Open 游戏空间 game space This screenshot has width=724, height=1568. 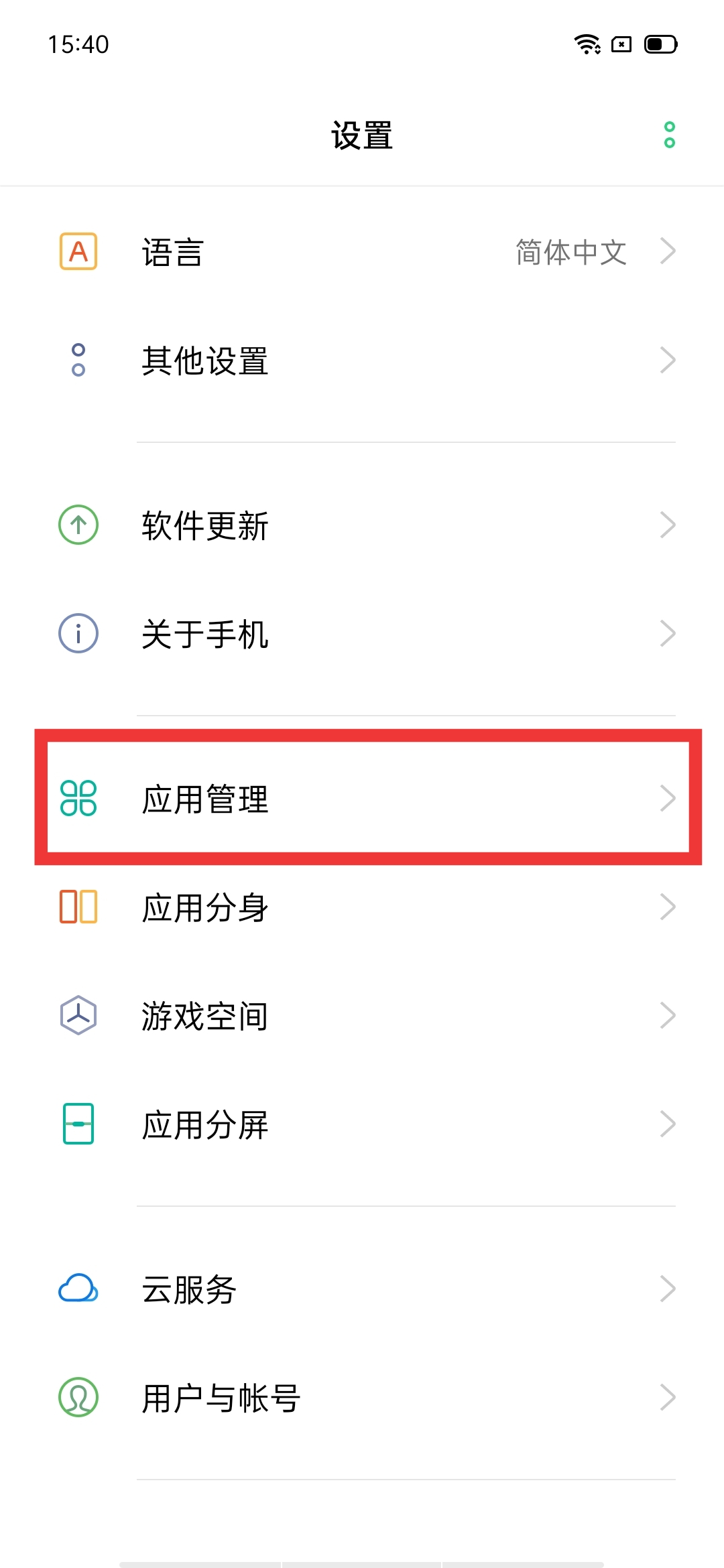362,1016
